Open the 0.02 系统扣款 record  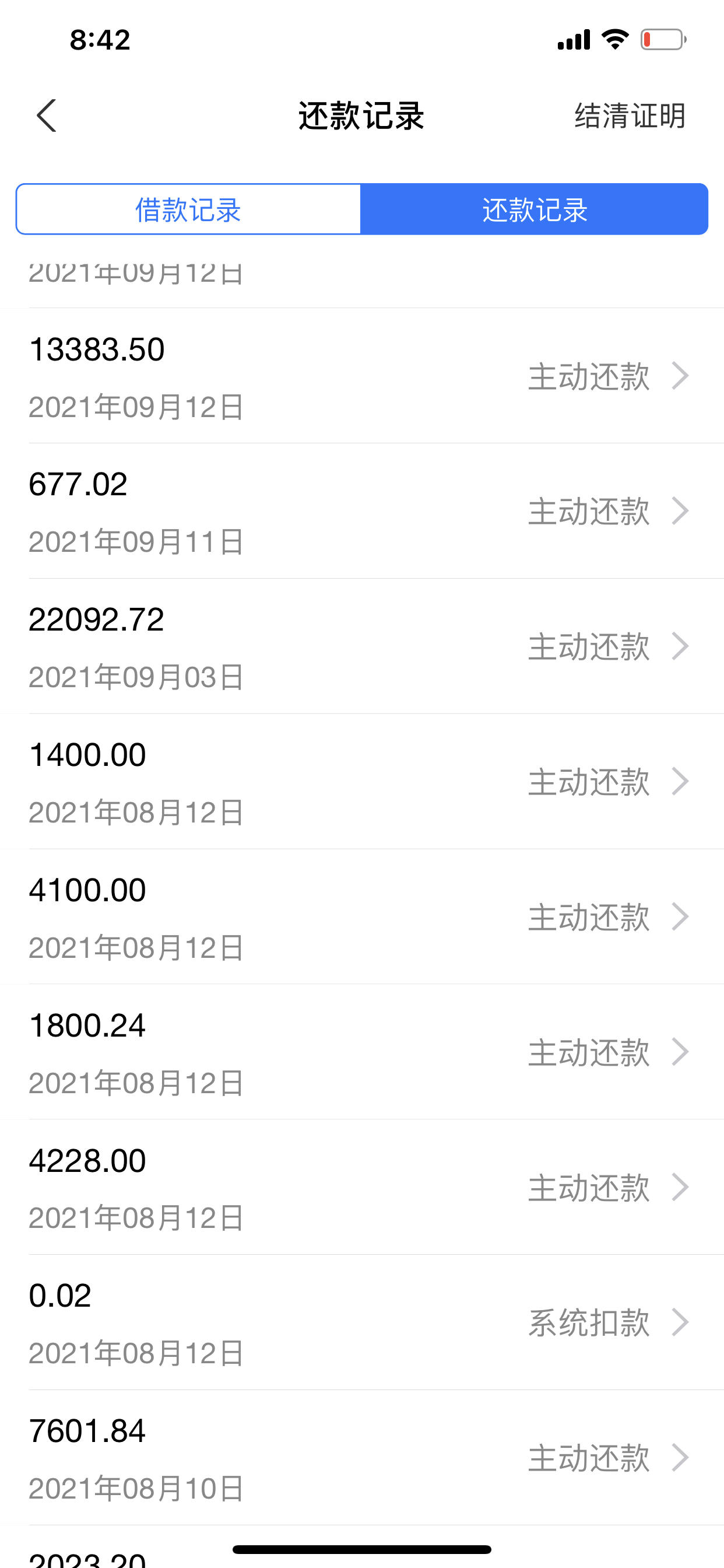pos(362,1321)
